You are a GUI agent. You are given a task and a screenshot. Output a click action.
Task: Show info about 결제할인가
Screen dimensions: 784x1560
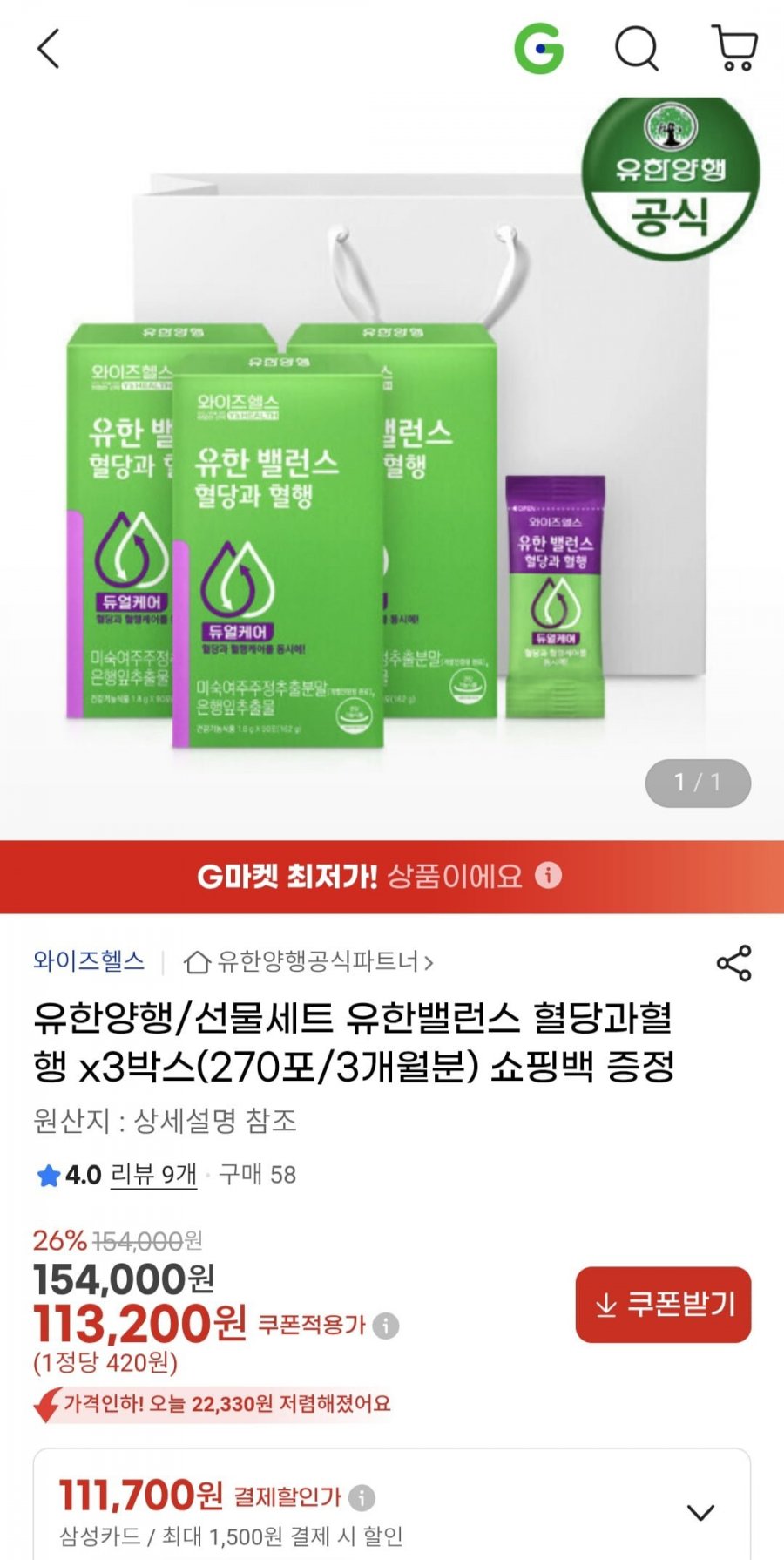click(362, 1497)
